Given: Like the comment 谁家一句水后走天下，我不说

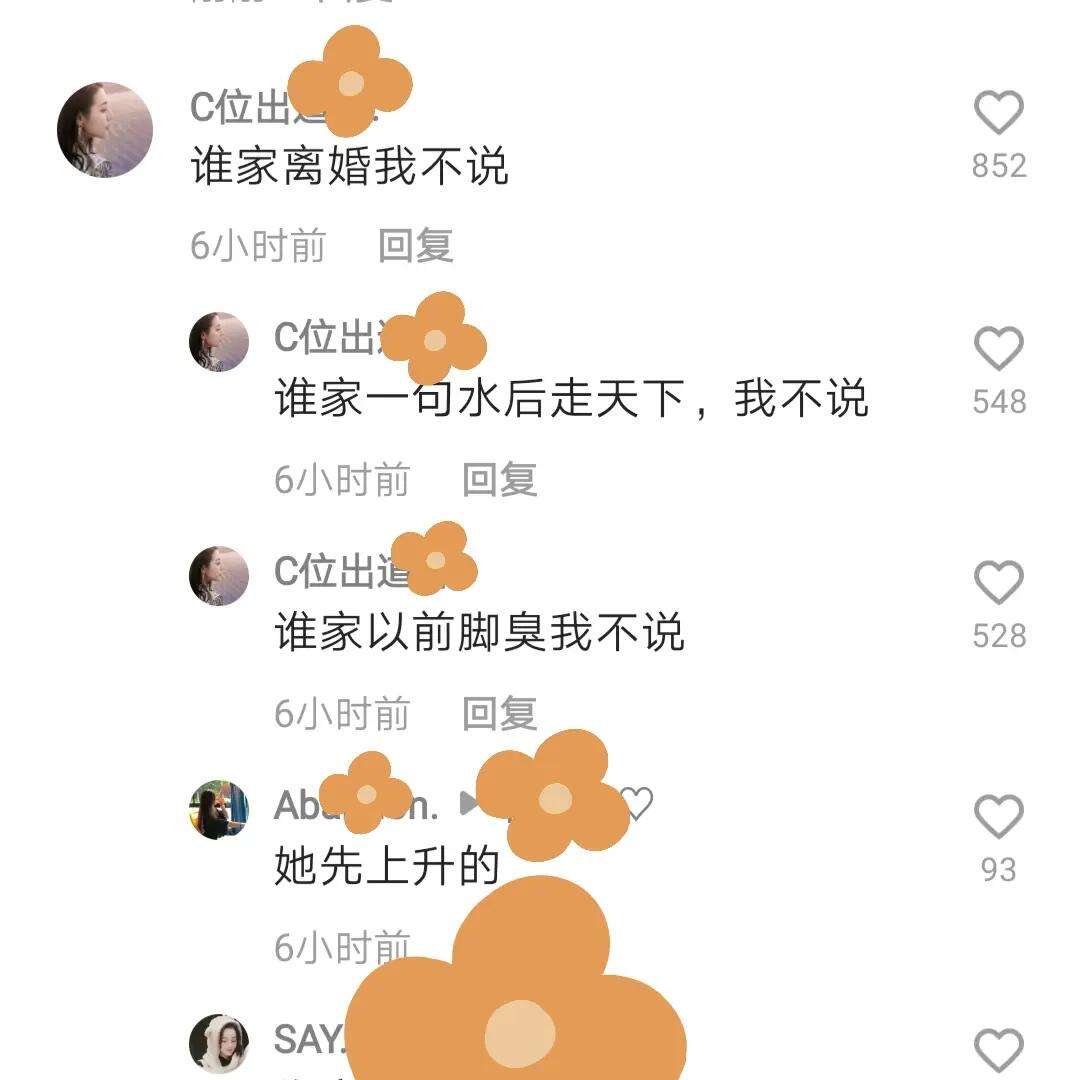Looking at the screenshot, I should tap(999, 349).
